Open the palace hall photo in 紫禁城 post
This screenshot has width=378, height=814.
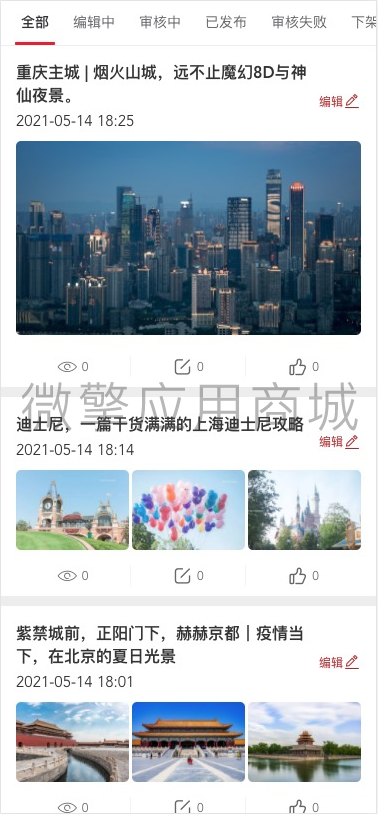click(x=188, y=742)
